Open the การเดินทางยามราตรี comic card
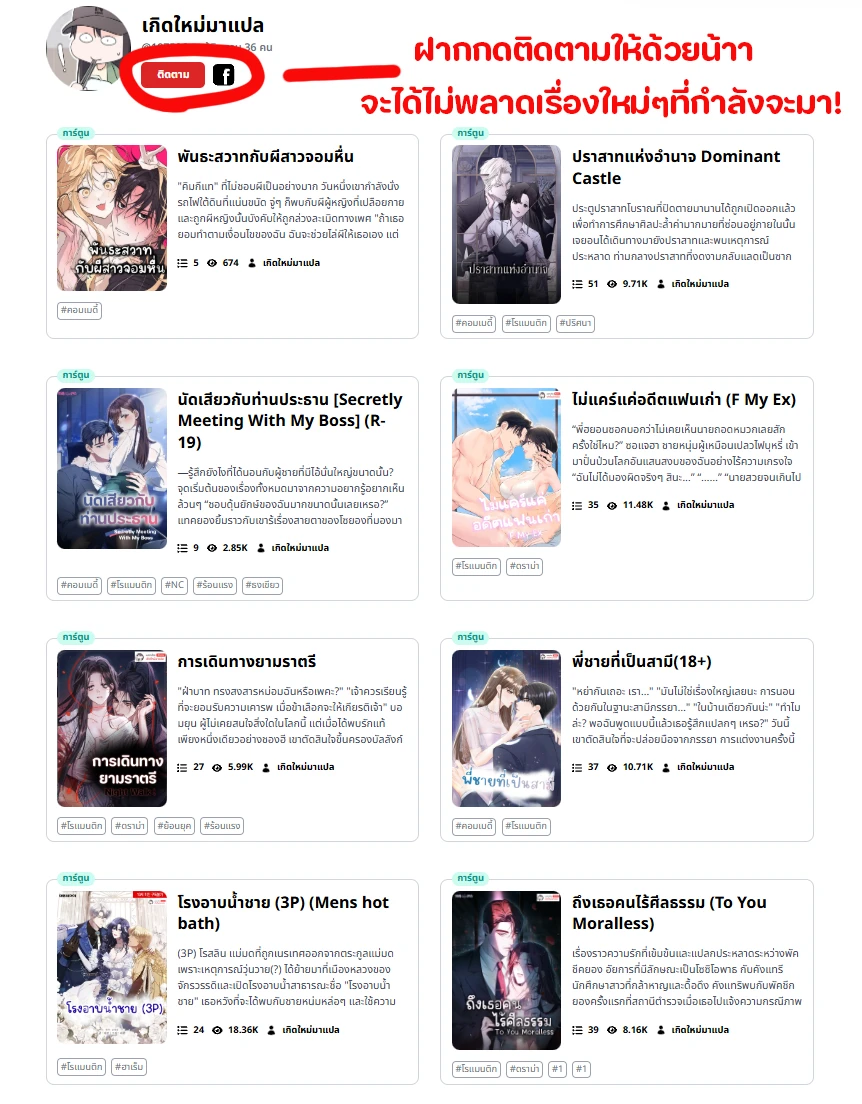The image size is (862, 1104). (246, 661)
